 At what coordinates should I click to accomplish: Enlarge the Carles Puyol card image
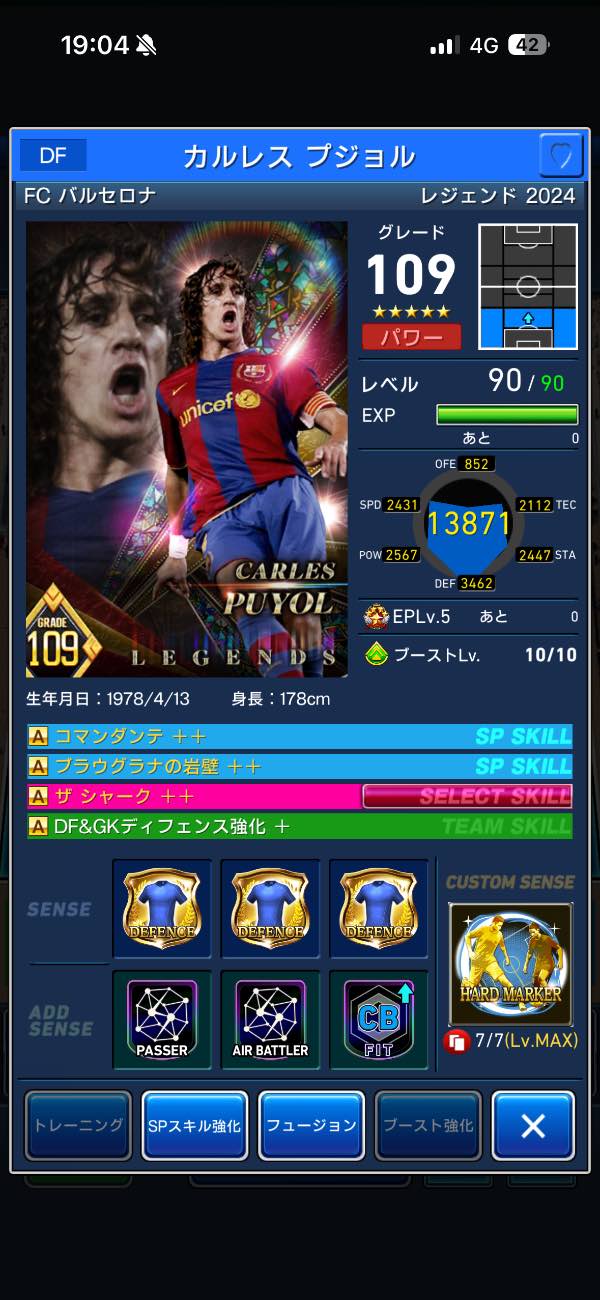coord(187,450)
